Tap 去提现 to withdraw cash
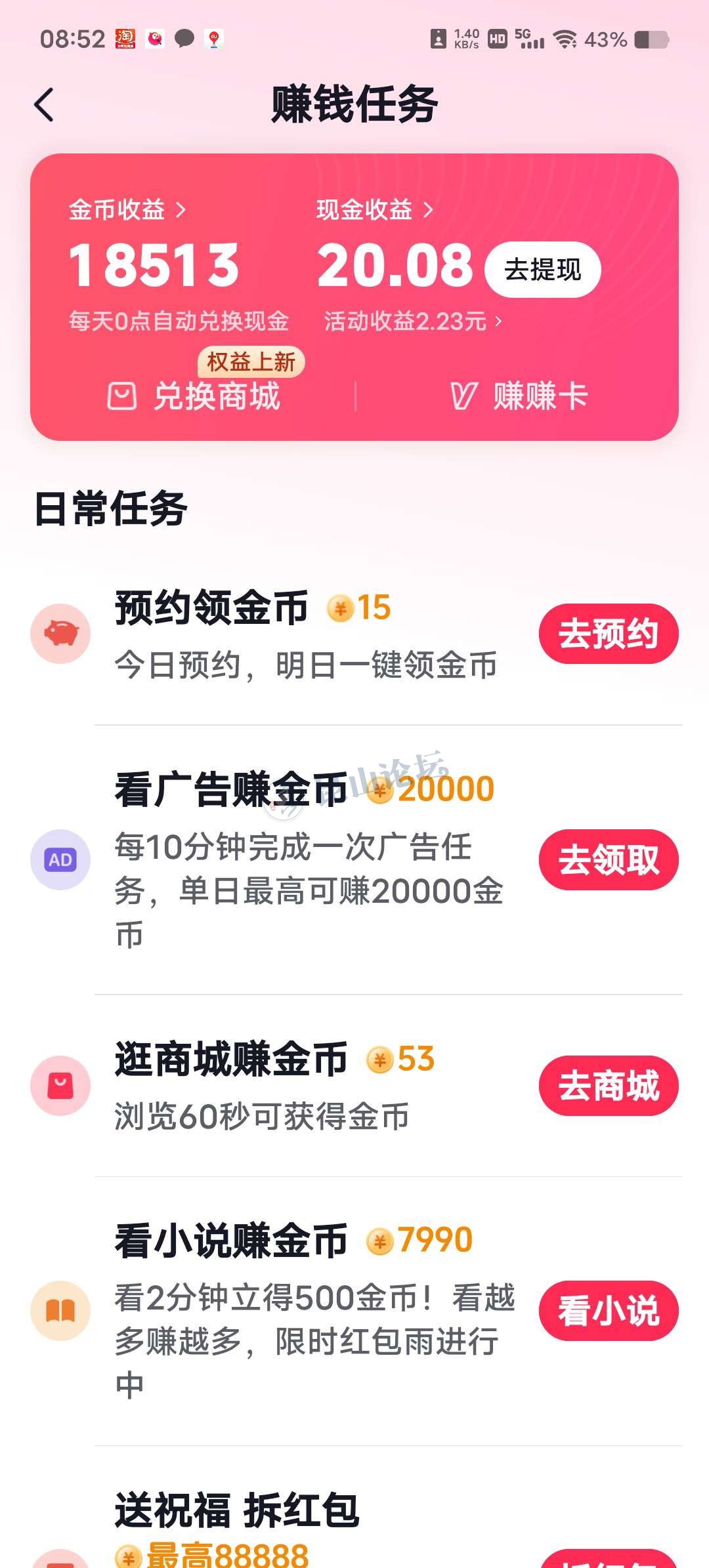Screen dimensions: 709x1568 (x=542, y=270)
